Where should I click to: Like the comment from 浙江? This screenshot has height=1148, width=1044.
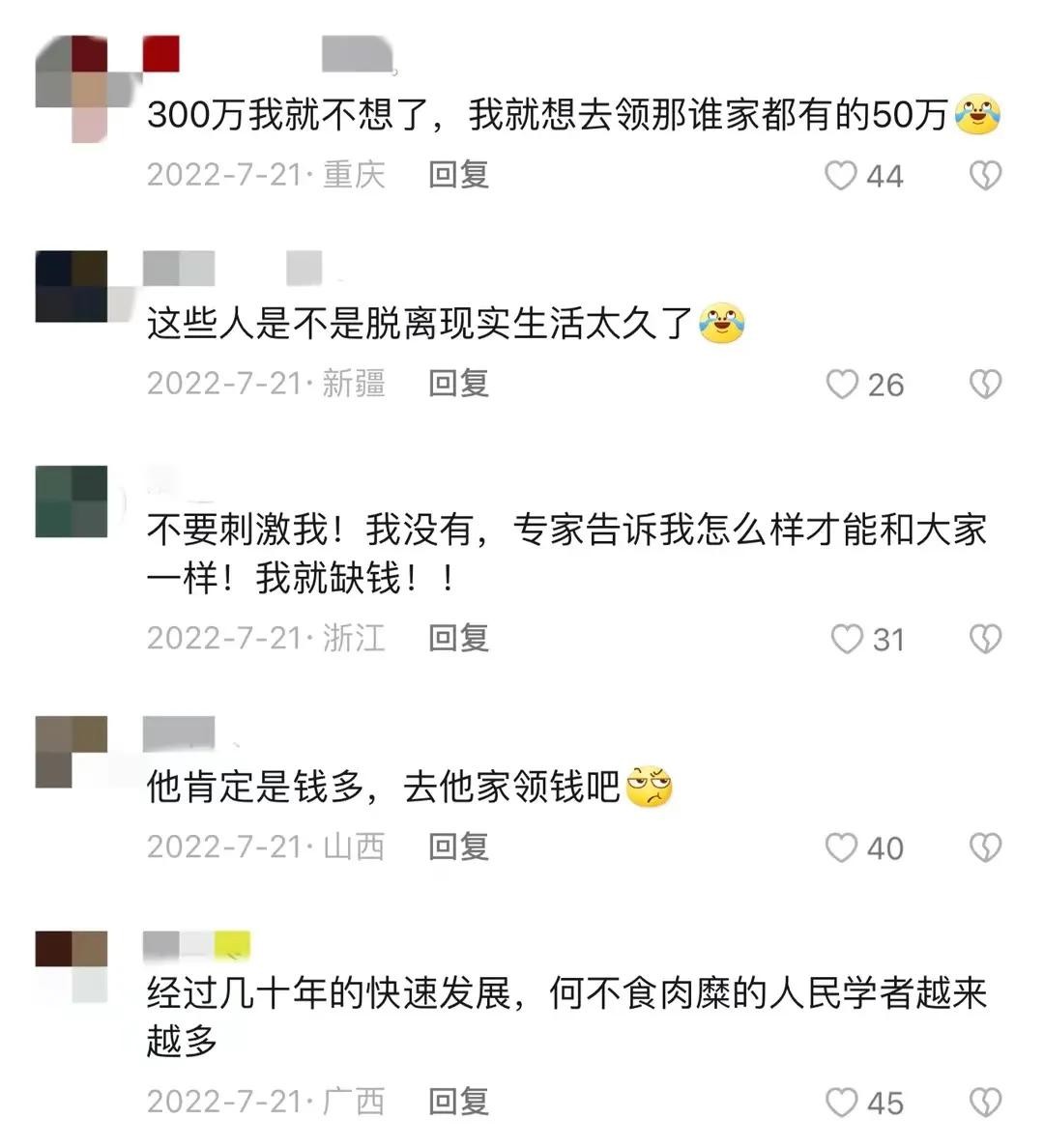(847, 640)
